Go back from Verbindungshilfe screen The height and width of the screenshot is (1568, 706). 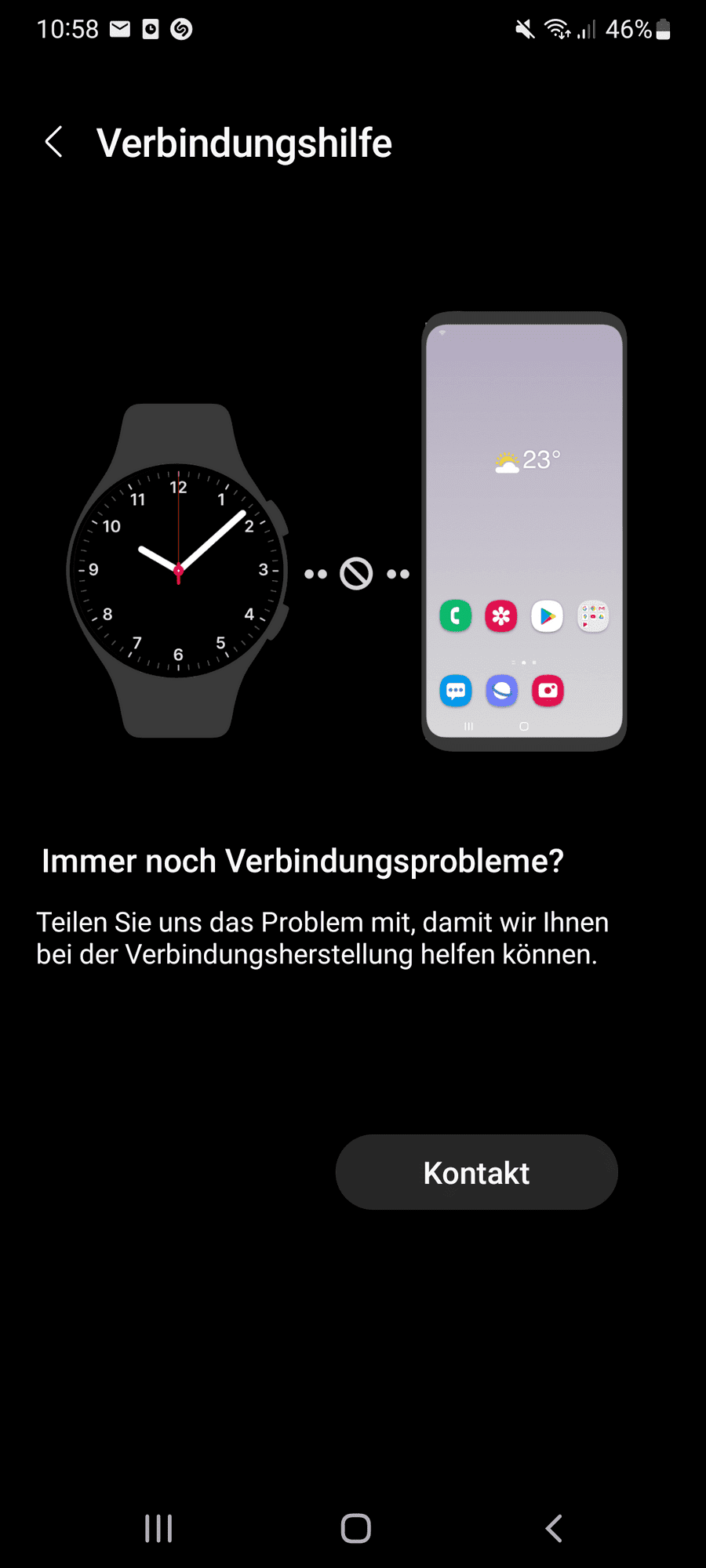53,142
